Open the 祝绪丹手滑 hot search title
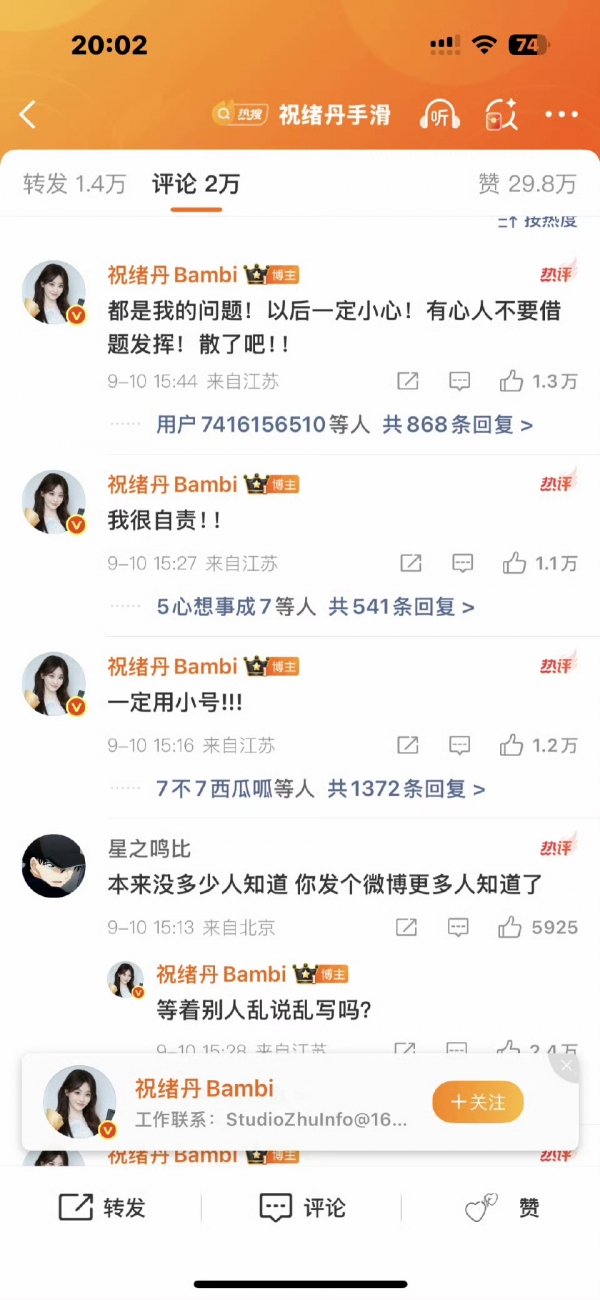The image size is (600, 1300). tap(332, 115)
